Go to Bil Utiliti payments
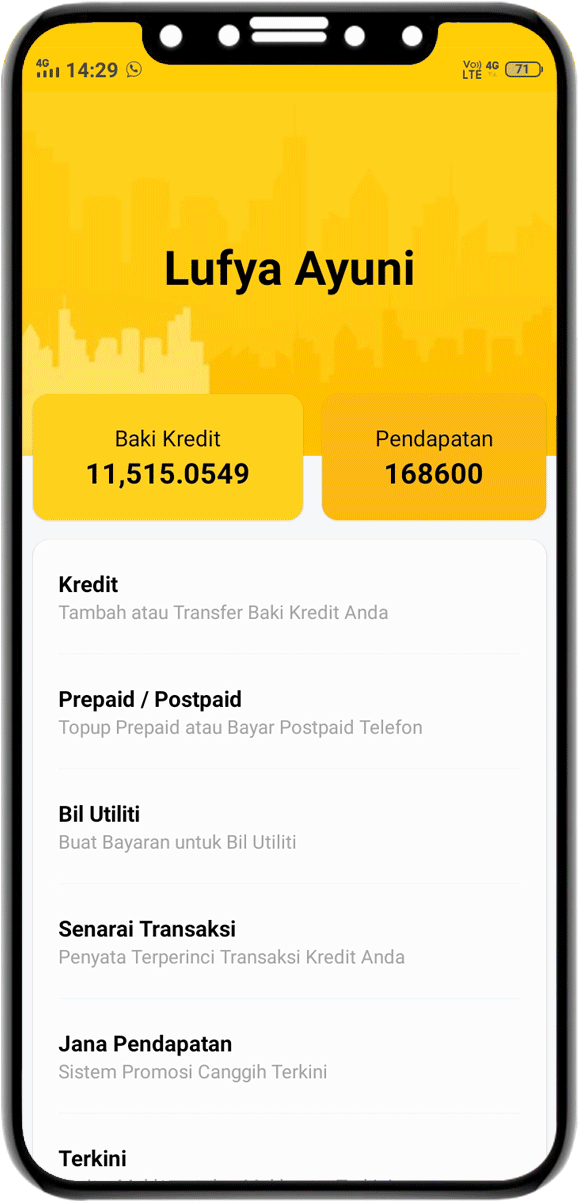The width and height of the screenshot is (578, 1201). (x=290, y=827)
